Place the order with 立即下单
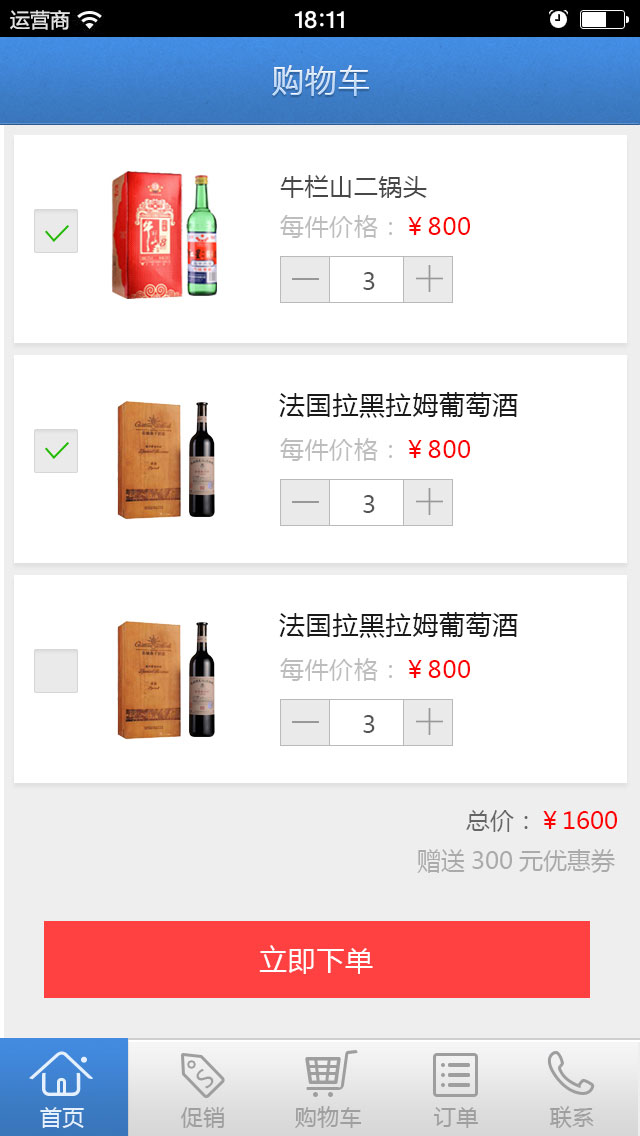 (317, 959)
